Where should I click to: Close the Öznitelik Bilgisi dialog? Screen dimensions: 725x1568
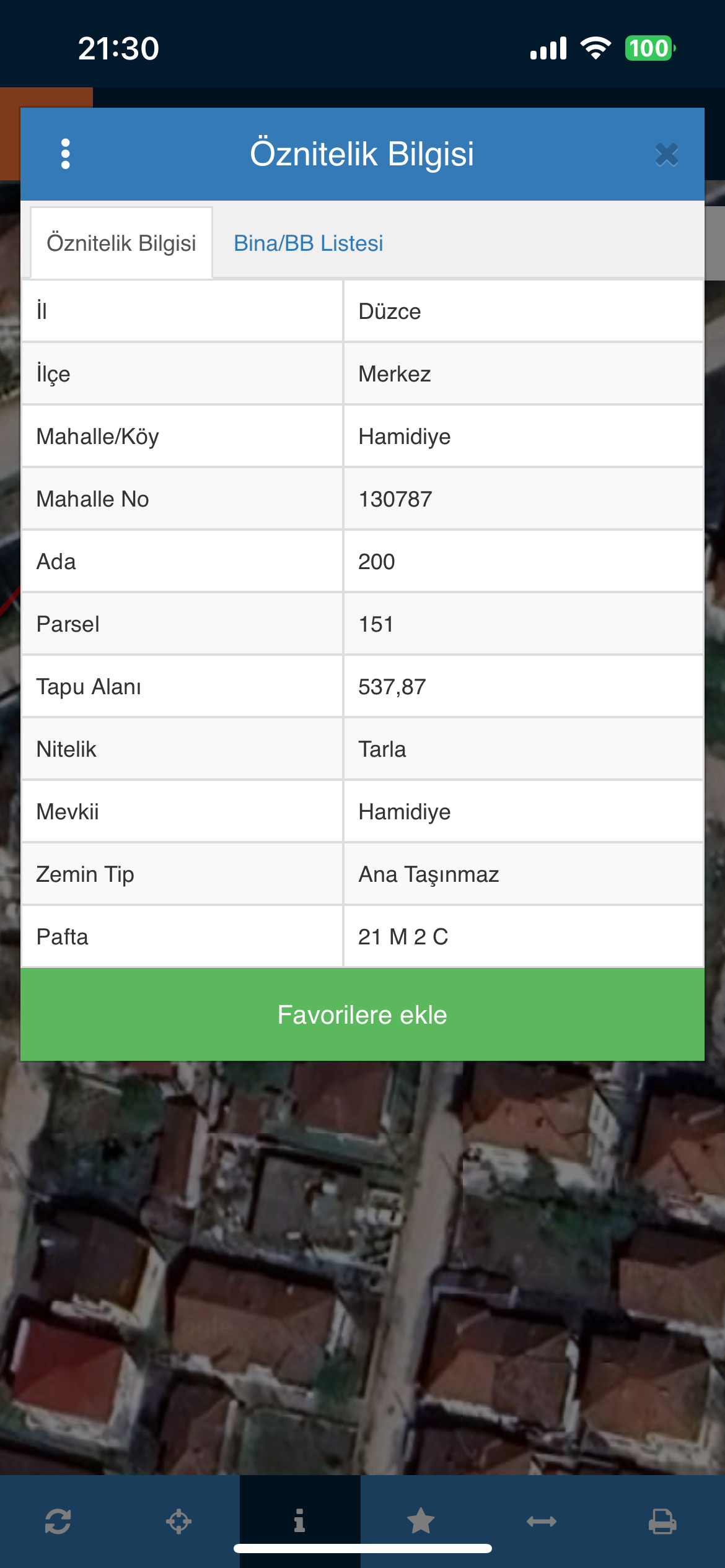(x=667, y=154)
